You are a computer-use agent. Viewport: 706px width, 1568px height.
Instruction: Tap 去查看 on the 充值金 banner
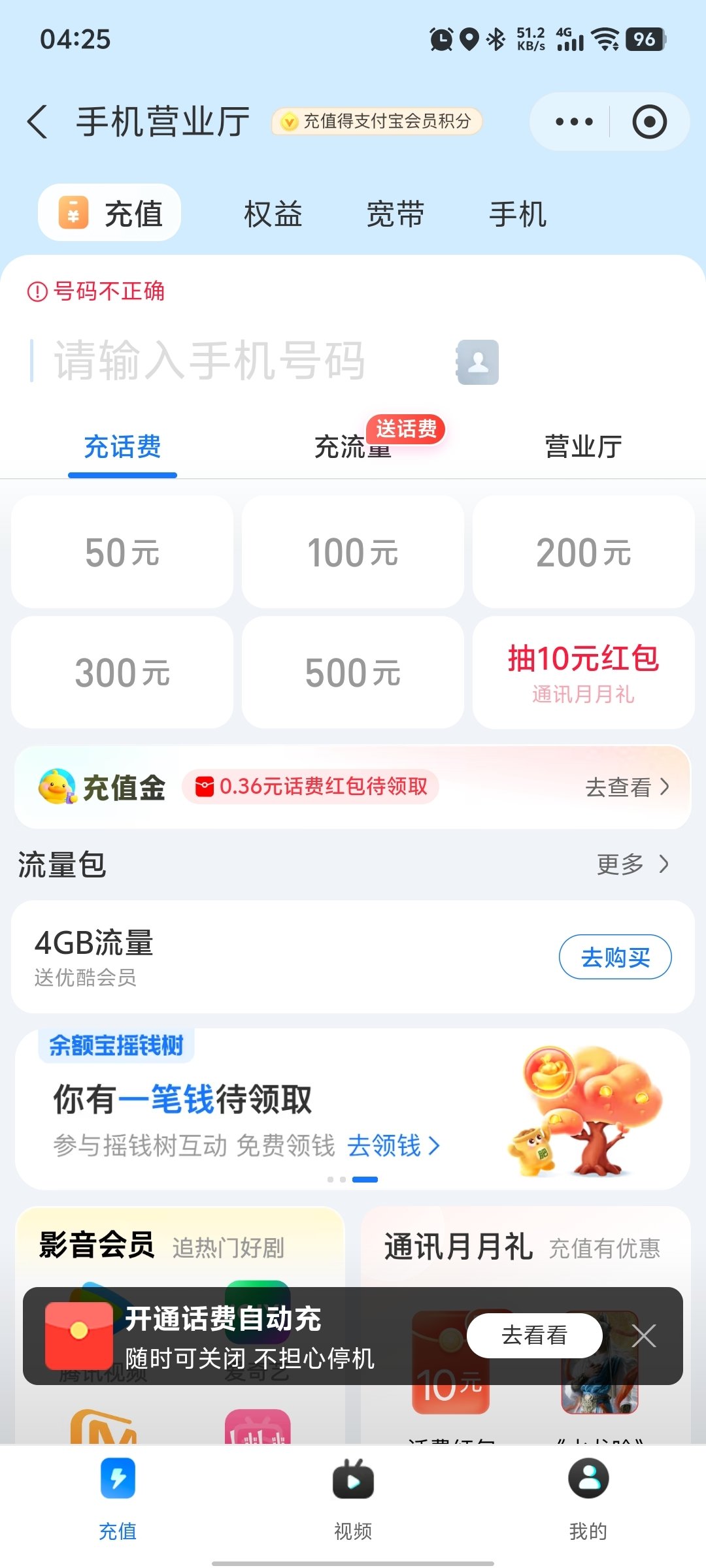click(x=626, y=787)
